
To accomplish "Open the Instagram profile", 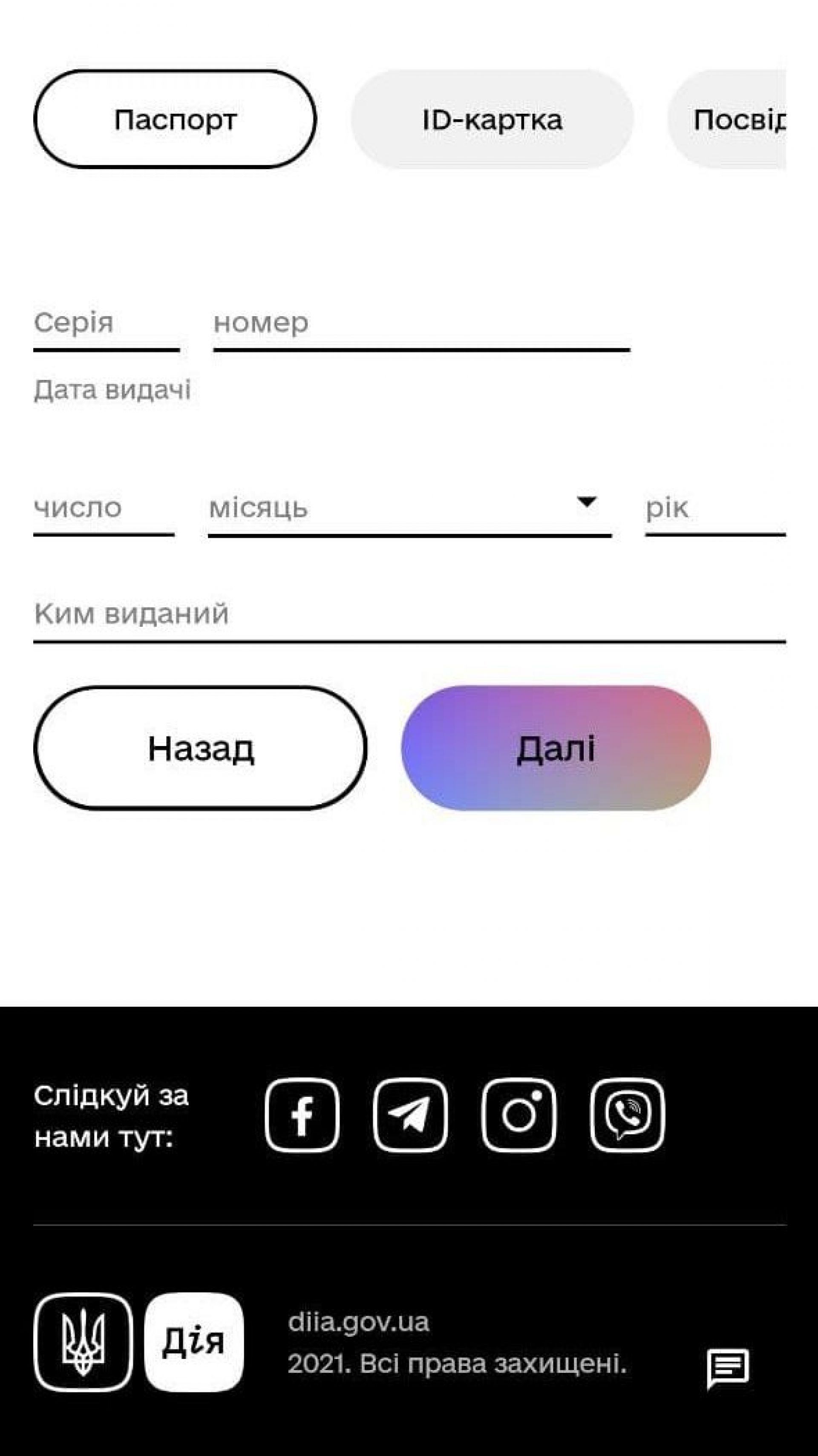I will (x=519, y=1115).
